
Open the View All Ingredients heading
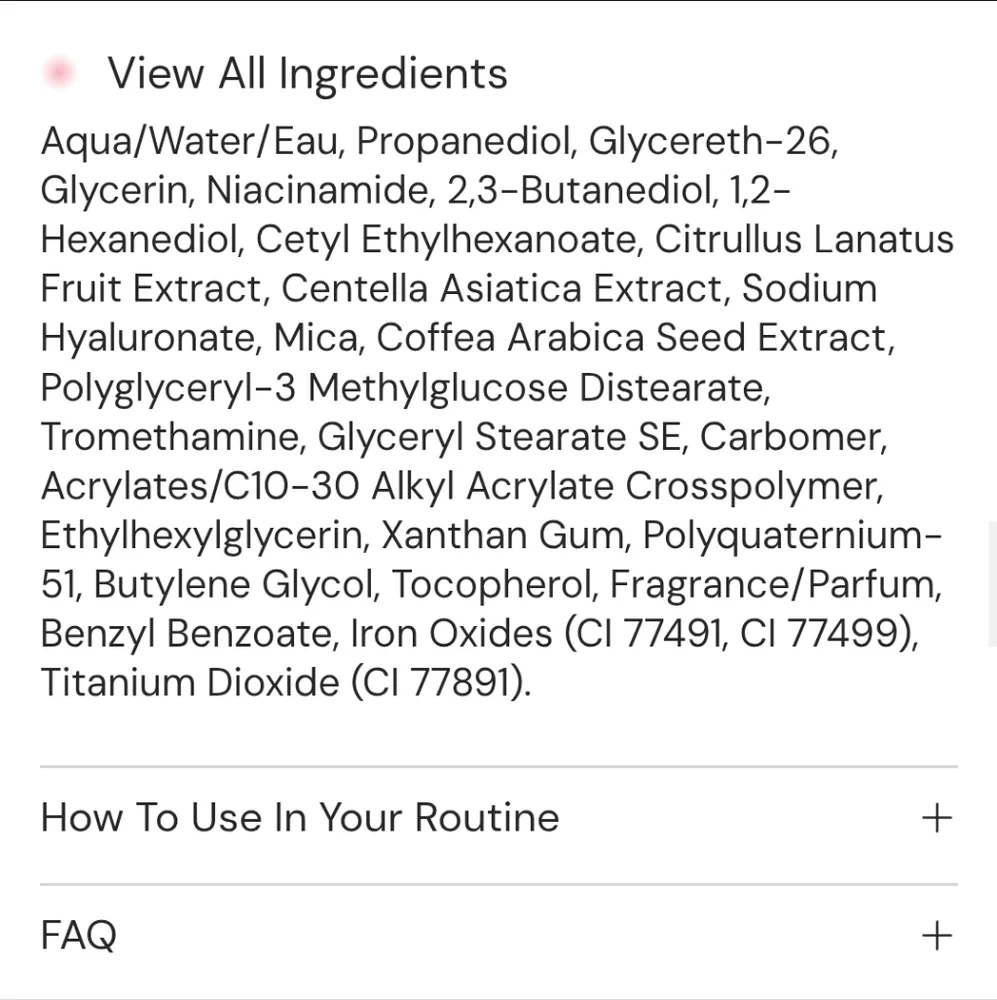[307, 72]
